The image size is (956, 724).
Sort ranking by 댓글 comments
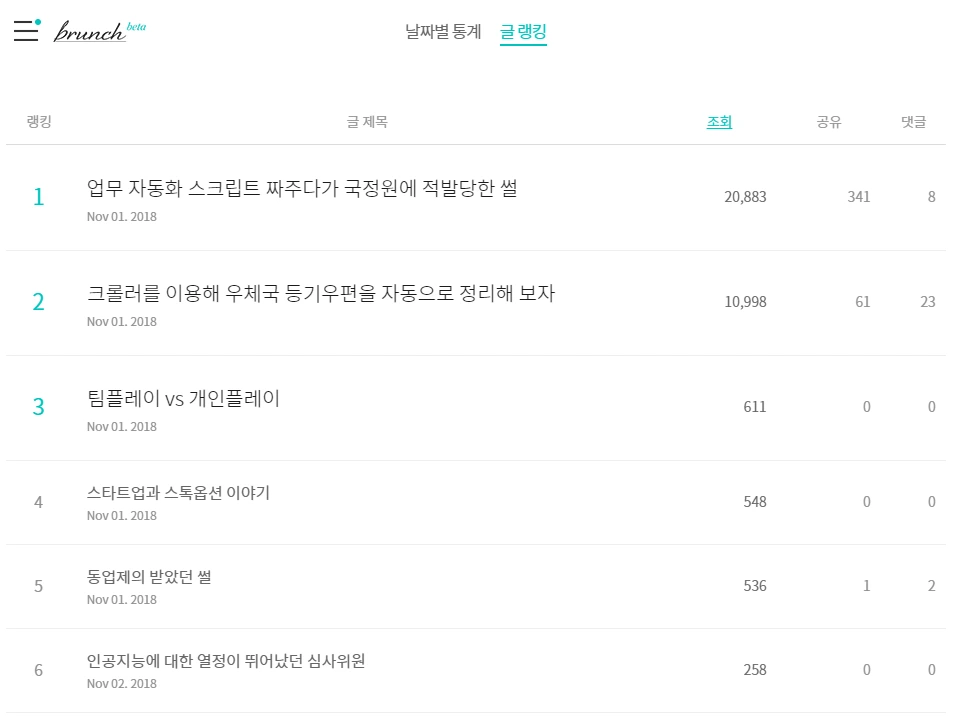[x=913, y=122]
